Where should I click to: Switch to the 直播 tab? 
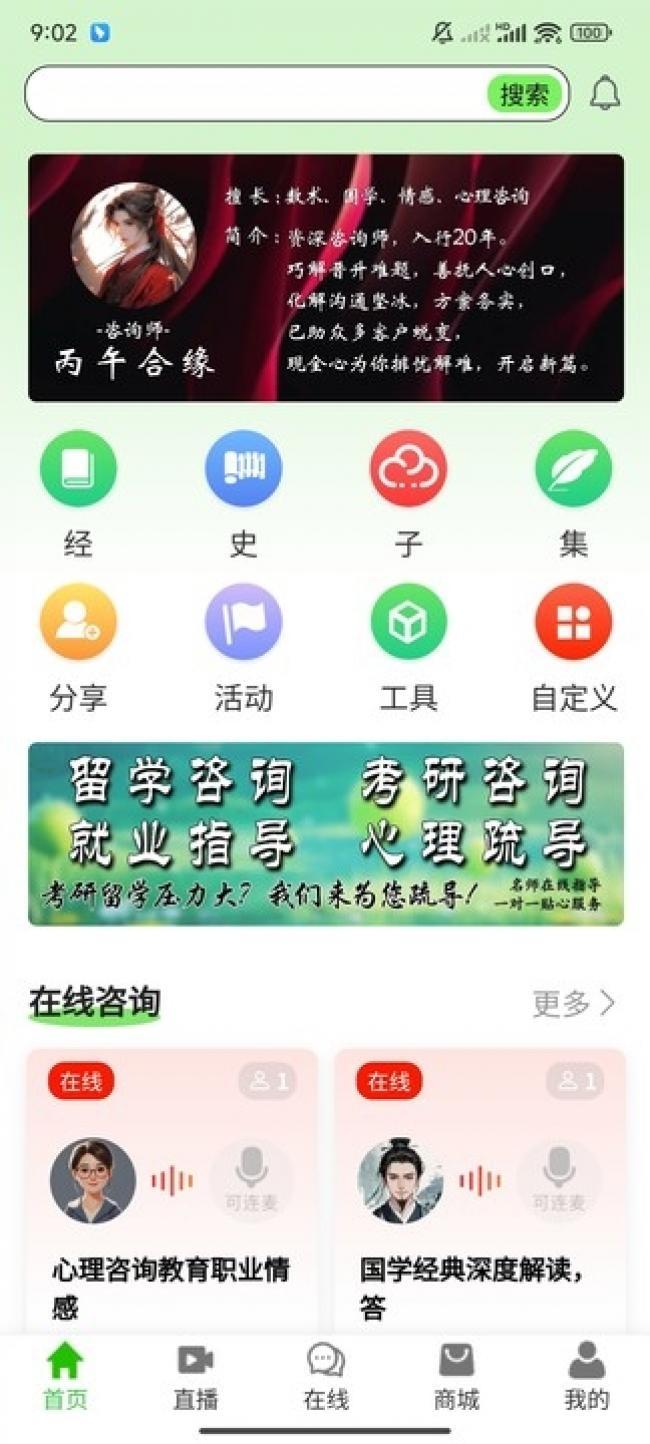pos(195,1378)
